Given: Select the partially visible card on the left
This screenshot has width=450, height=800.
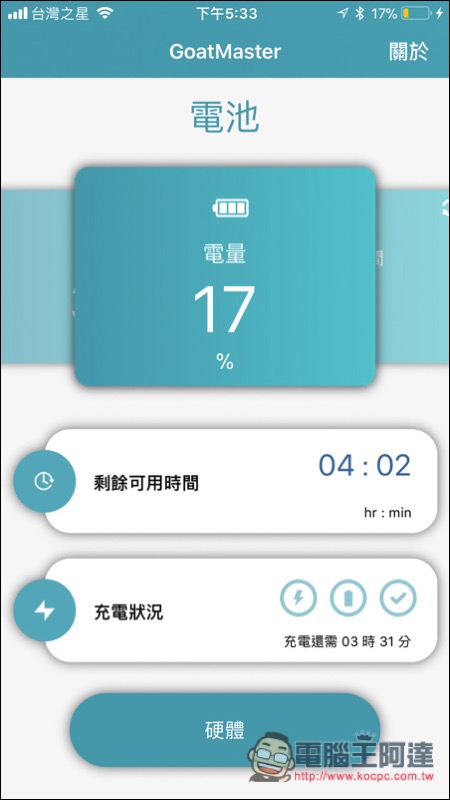Looking at the screenshot, I should [38, 276].
